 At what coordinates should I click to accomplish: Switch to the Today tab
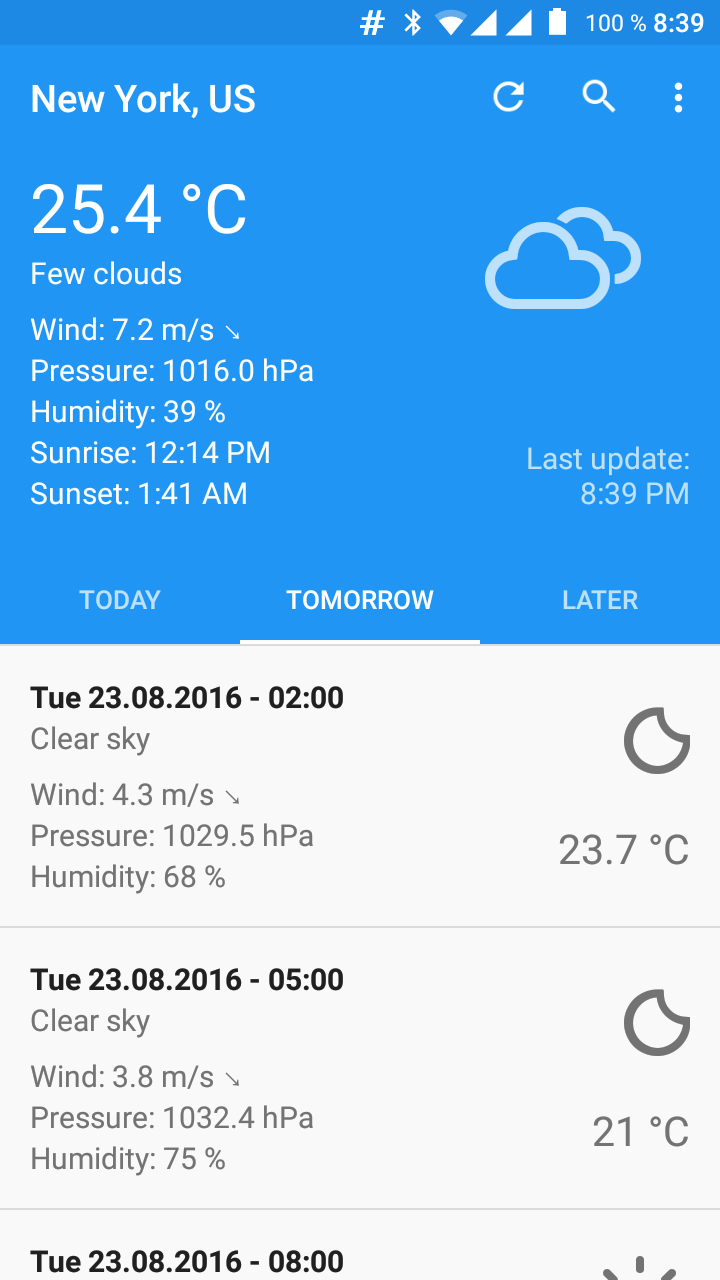(x=120, y=600)
